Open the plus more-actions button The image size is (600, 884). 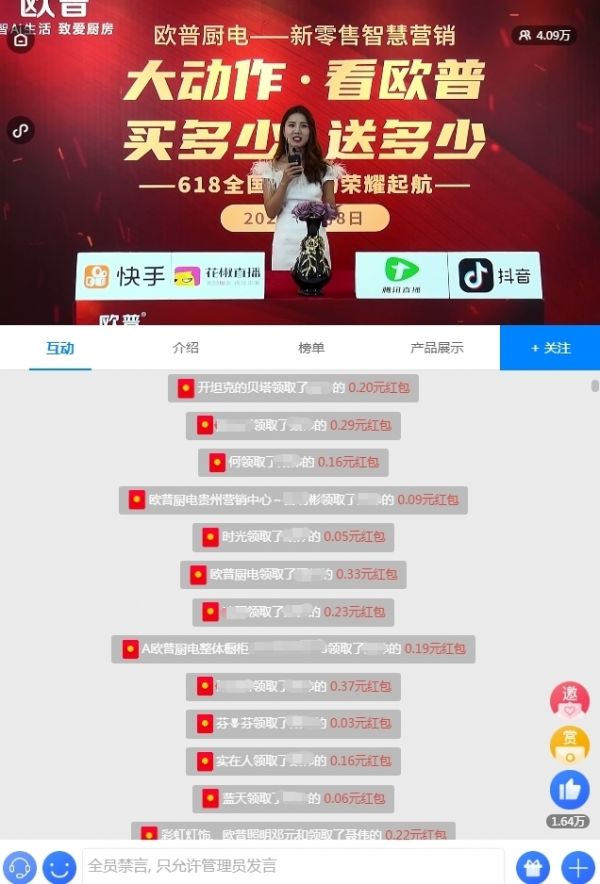click(x=578, y=866)
